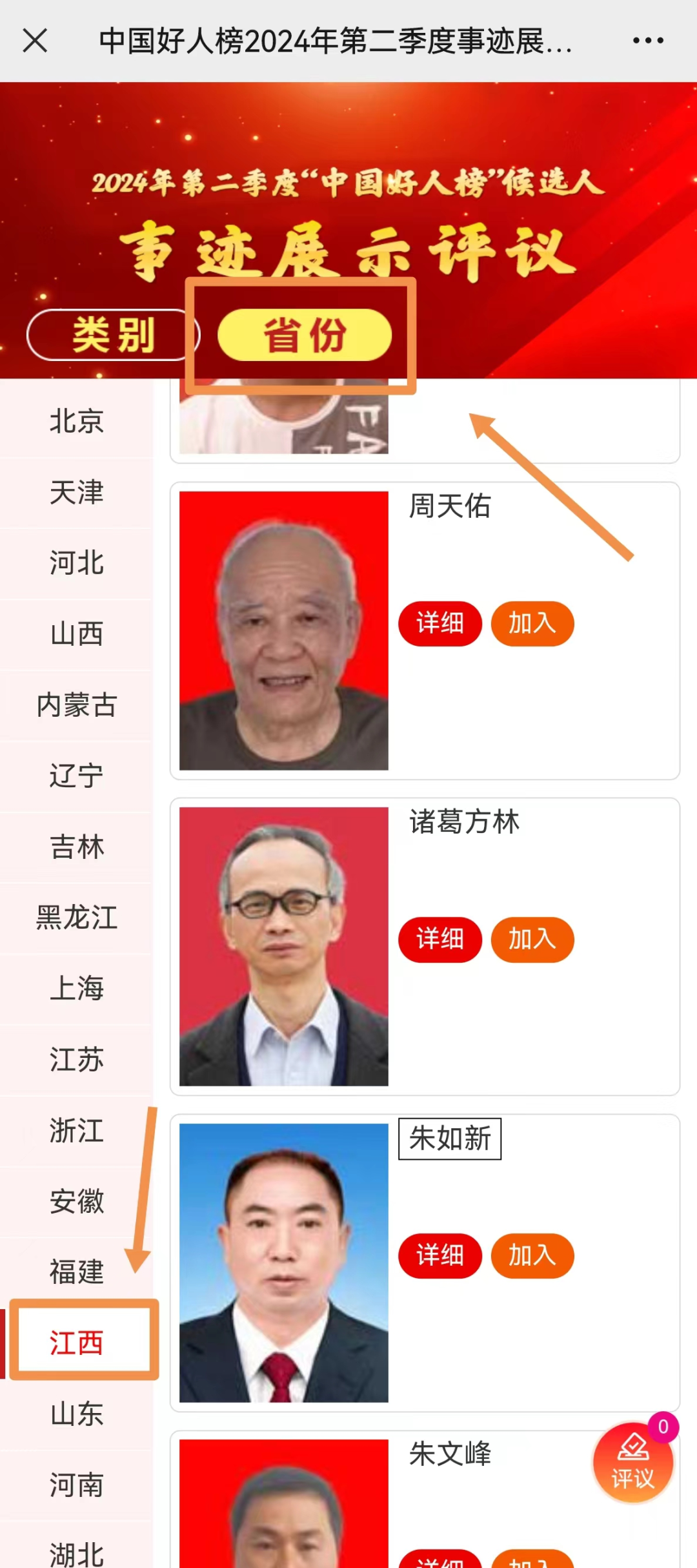The image size is (697, 1568).
Task: Show 详细 for 朱如新
Action: click(x=439, y=1255)
